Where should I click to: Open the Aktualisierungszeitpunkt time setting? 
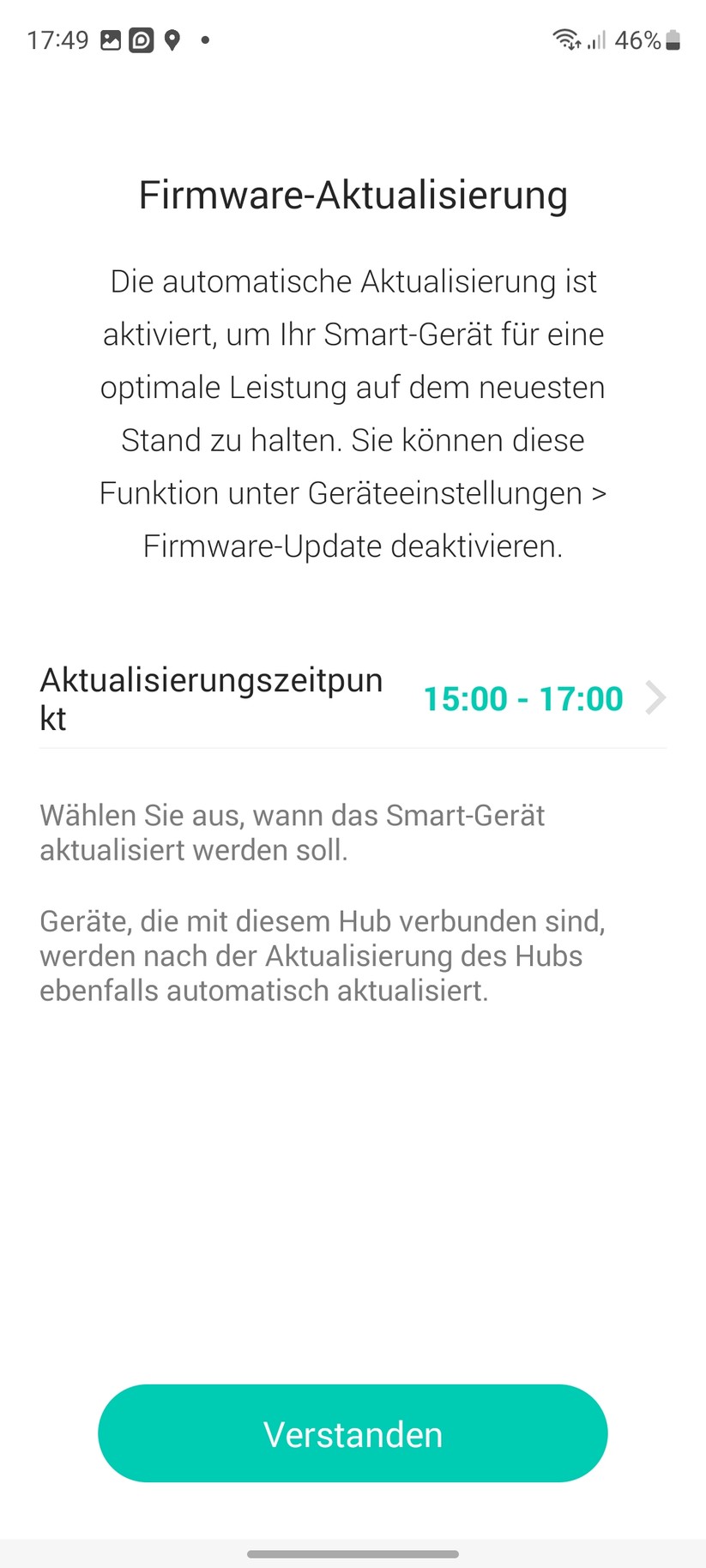click(353, 699)
